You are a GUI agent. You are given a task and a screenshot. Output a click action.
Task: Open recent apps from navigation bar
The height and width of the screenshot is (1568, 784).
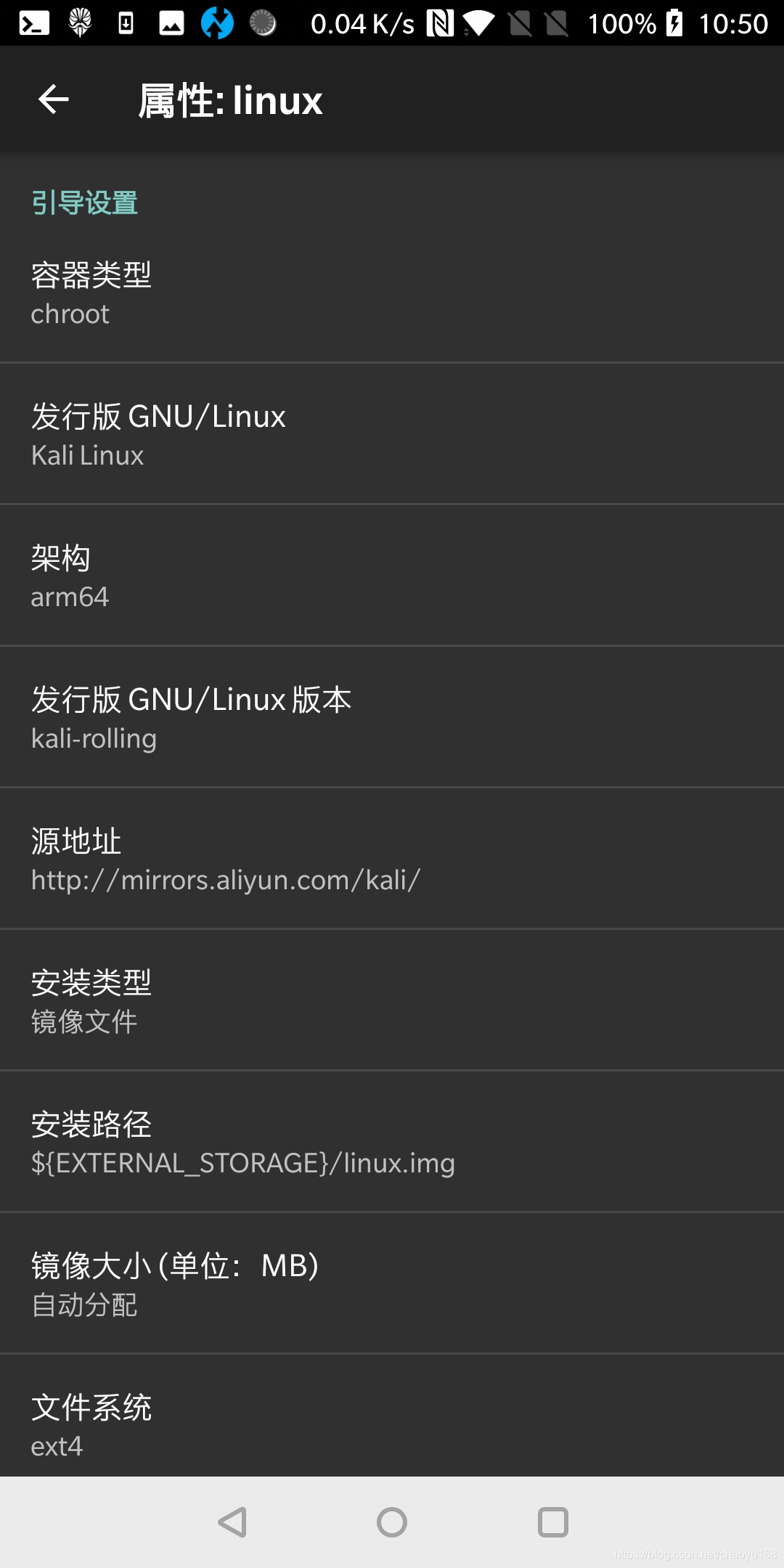tap(552, 1522)
